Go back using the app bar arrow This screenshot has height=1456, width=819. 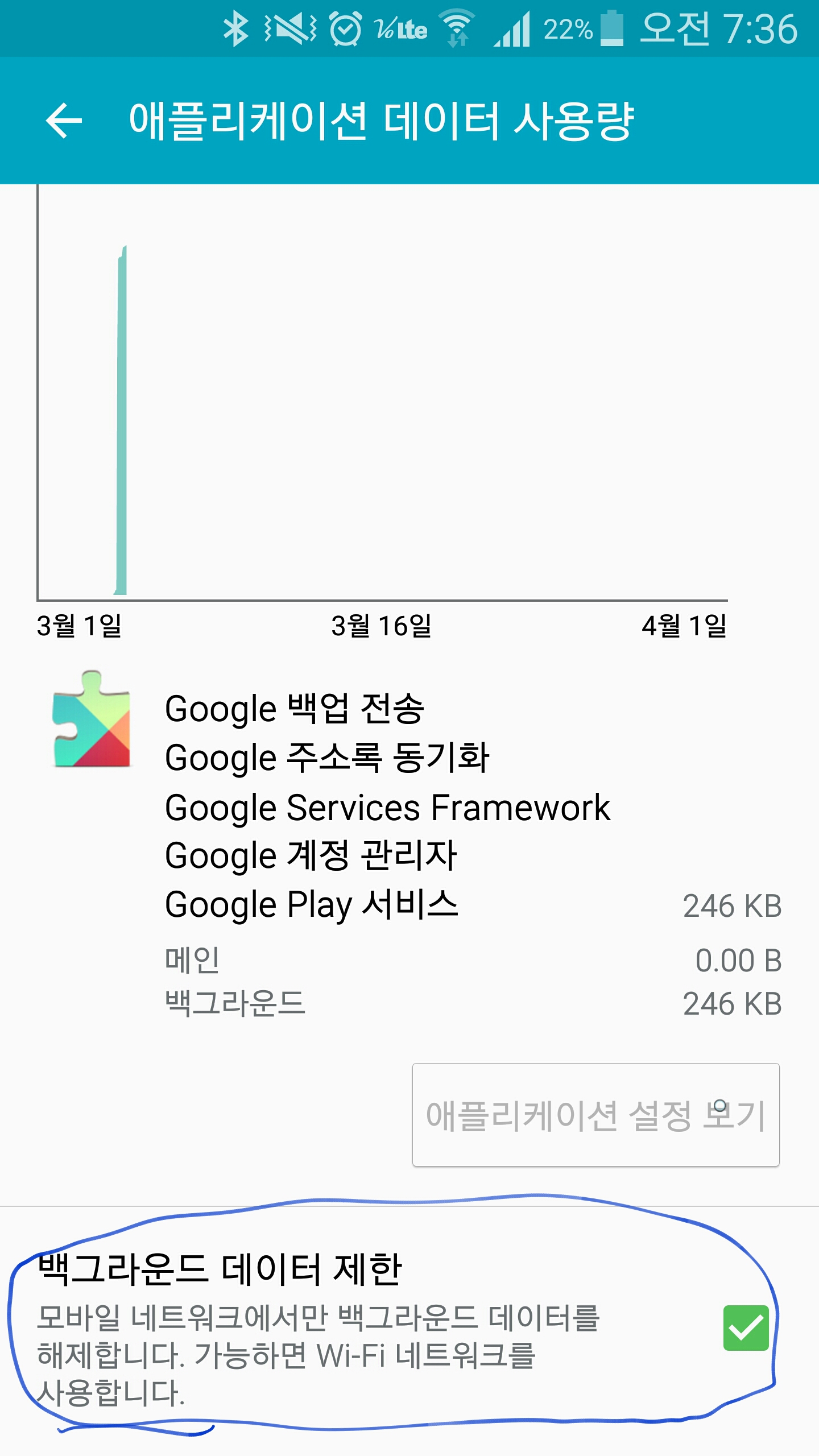64,121
